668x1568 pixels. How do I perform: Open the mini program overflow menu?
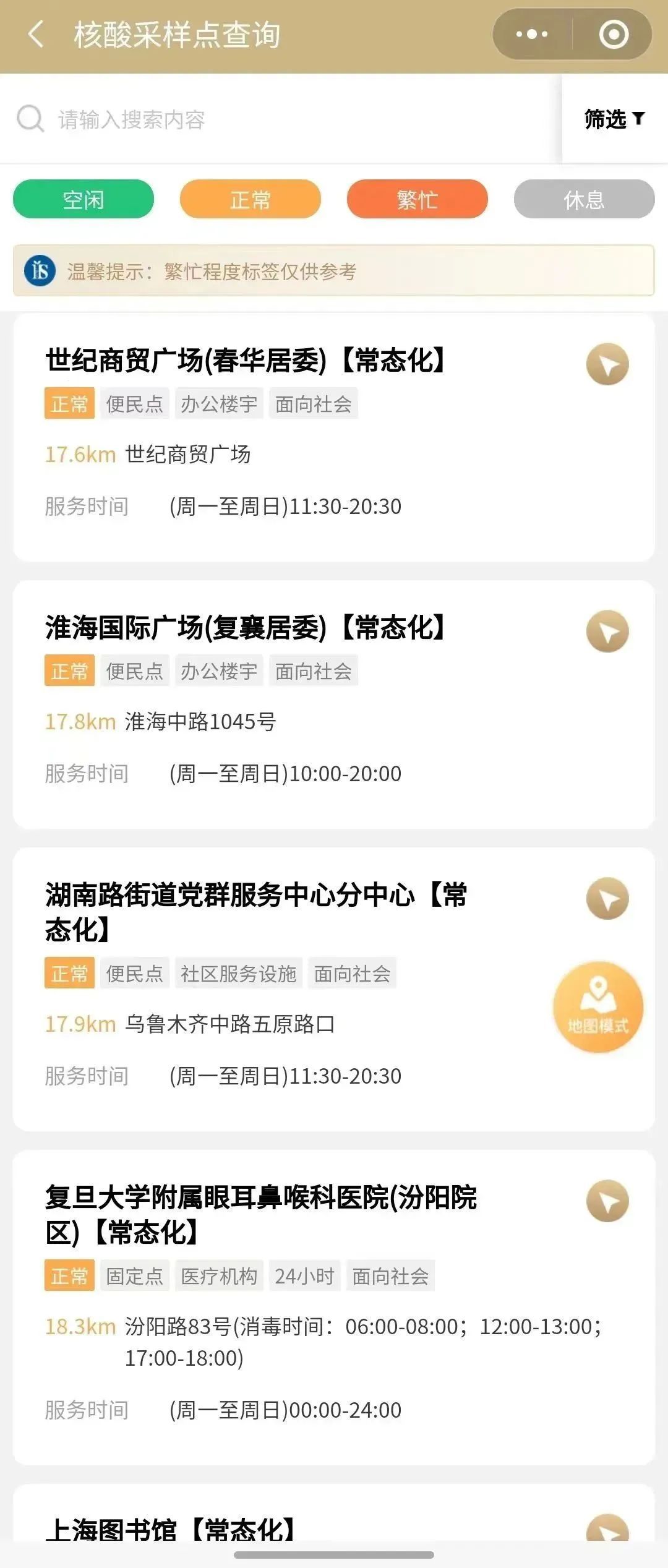[532, 34]
